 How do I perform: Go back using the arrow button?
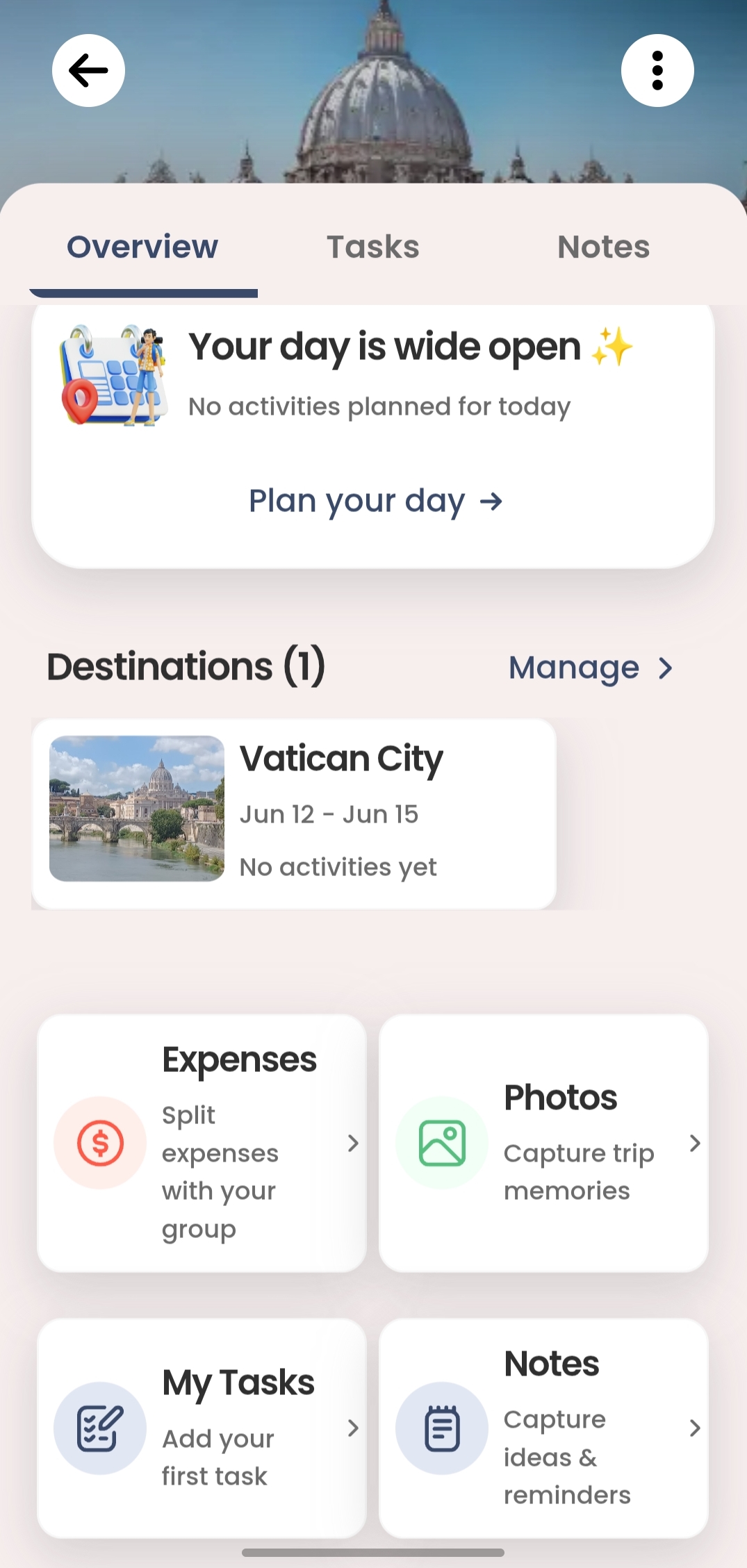[88, 71]
